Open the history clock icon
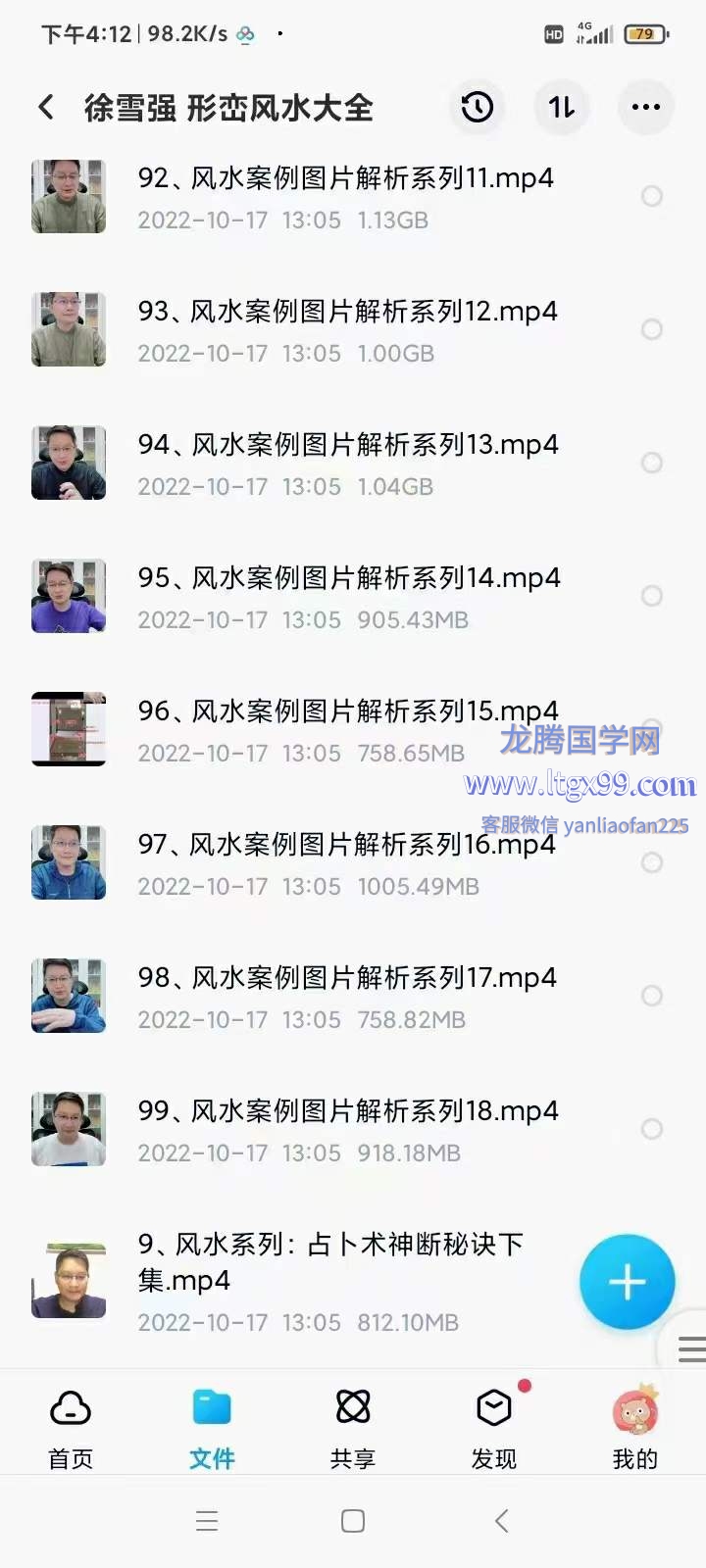706x1568 pixels. [478, 107]
